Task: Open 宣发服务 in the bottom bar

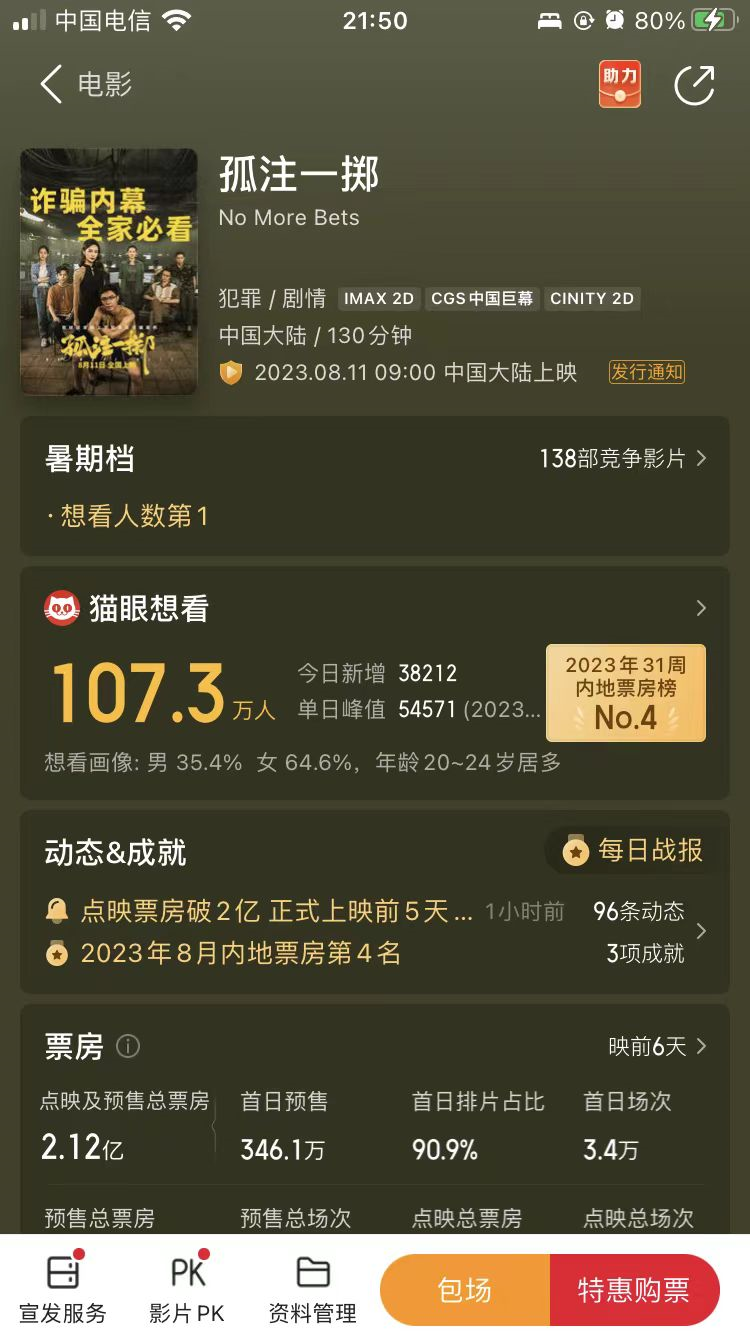Action: (x=63, y=1287)
